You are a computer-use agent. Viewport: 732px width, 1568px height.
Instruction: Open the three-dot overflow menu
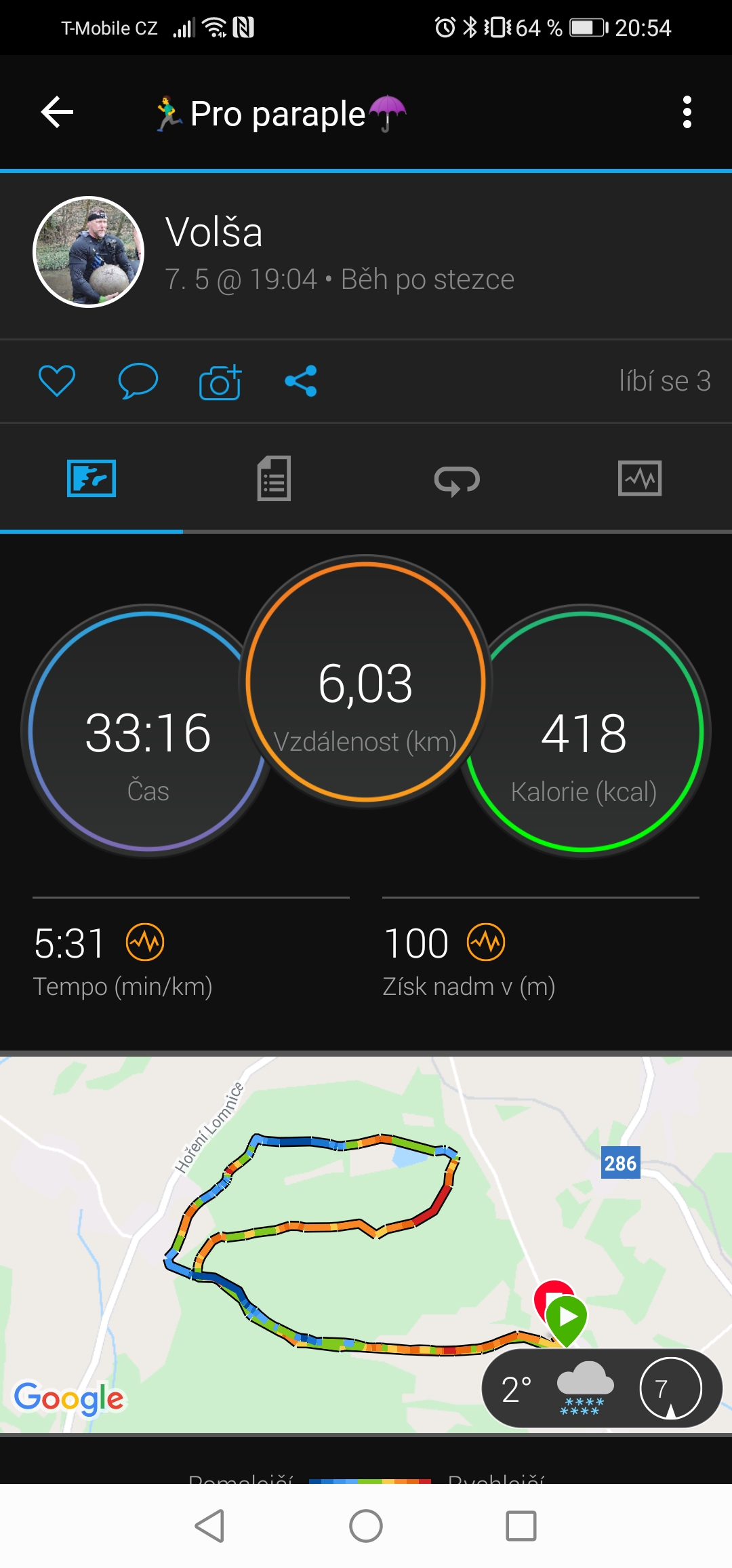tap(687, 112)
